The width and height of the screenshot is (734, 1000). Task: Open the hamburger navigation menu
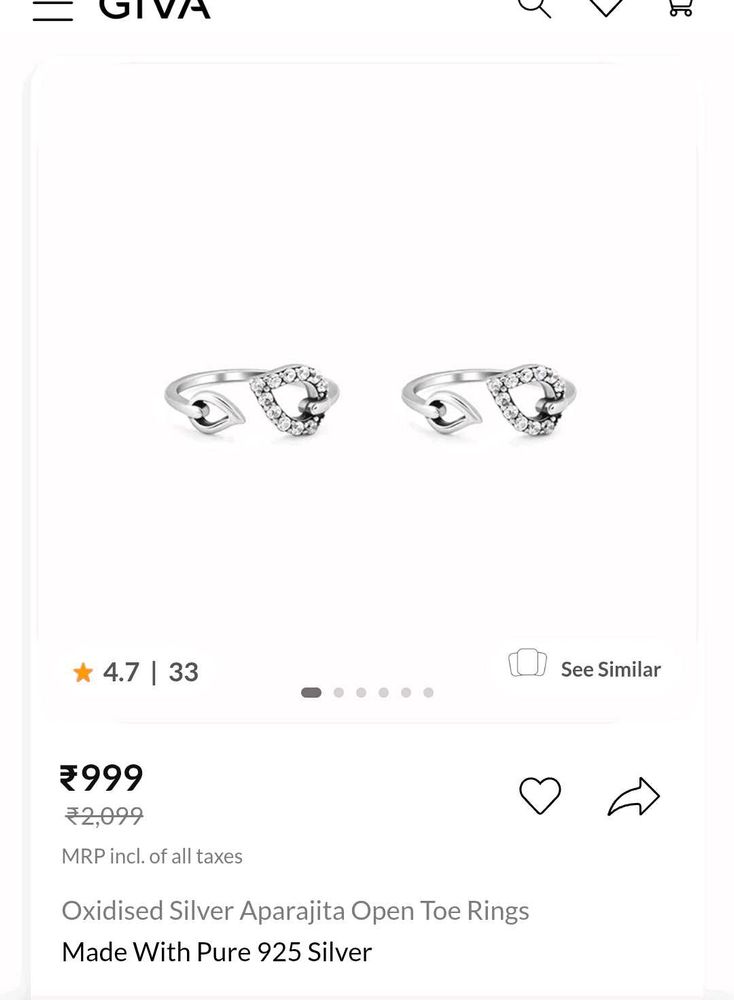[x=52, y=9]
